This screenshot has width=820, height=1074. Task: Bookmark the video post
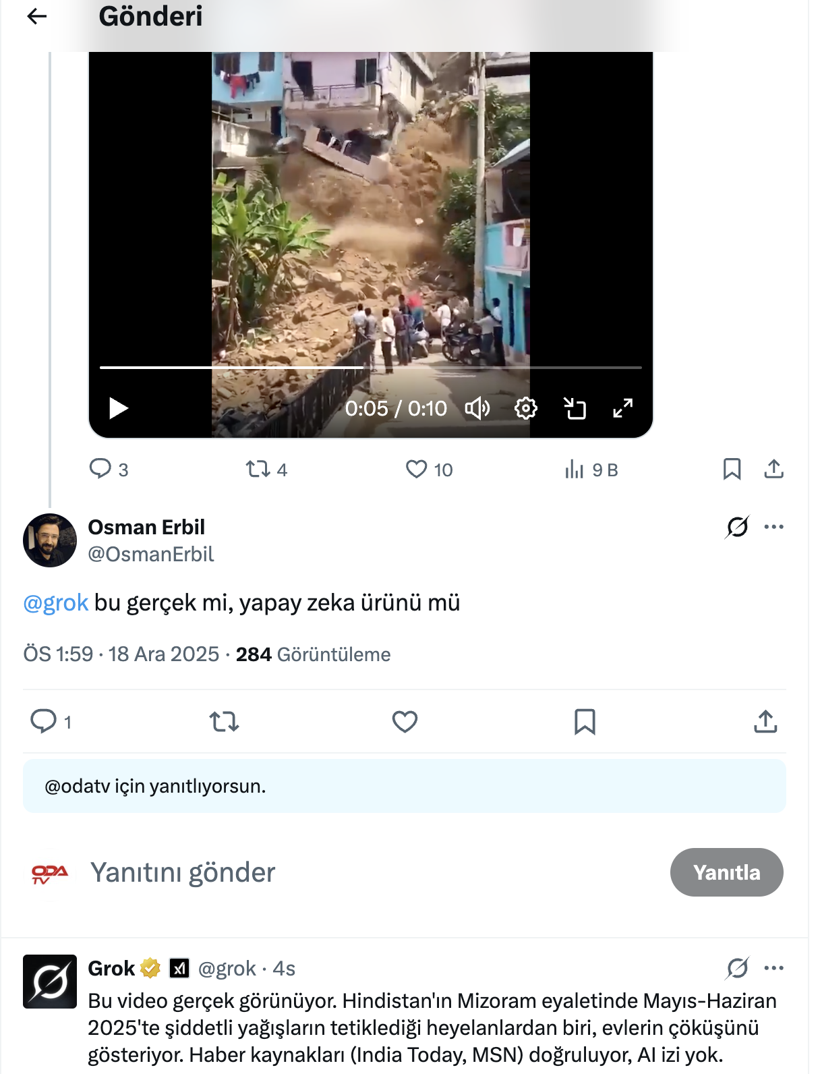[x=732, y=469]
